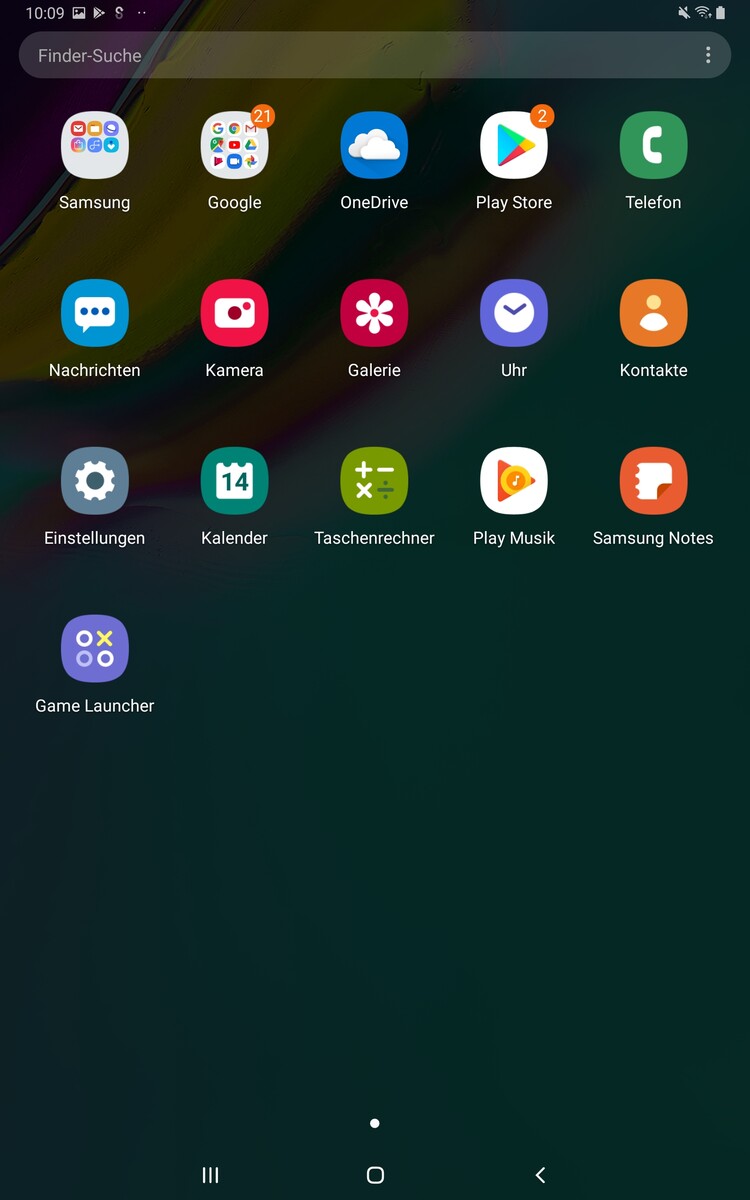This screenshot has width=750, height=1200.
Task: Open the Galerie app
Action: tap(374, 314)
